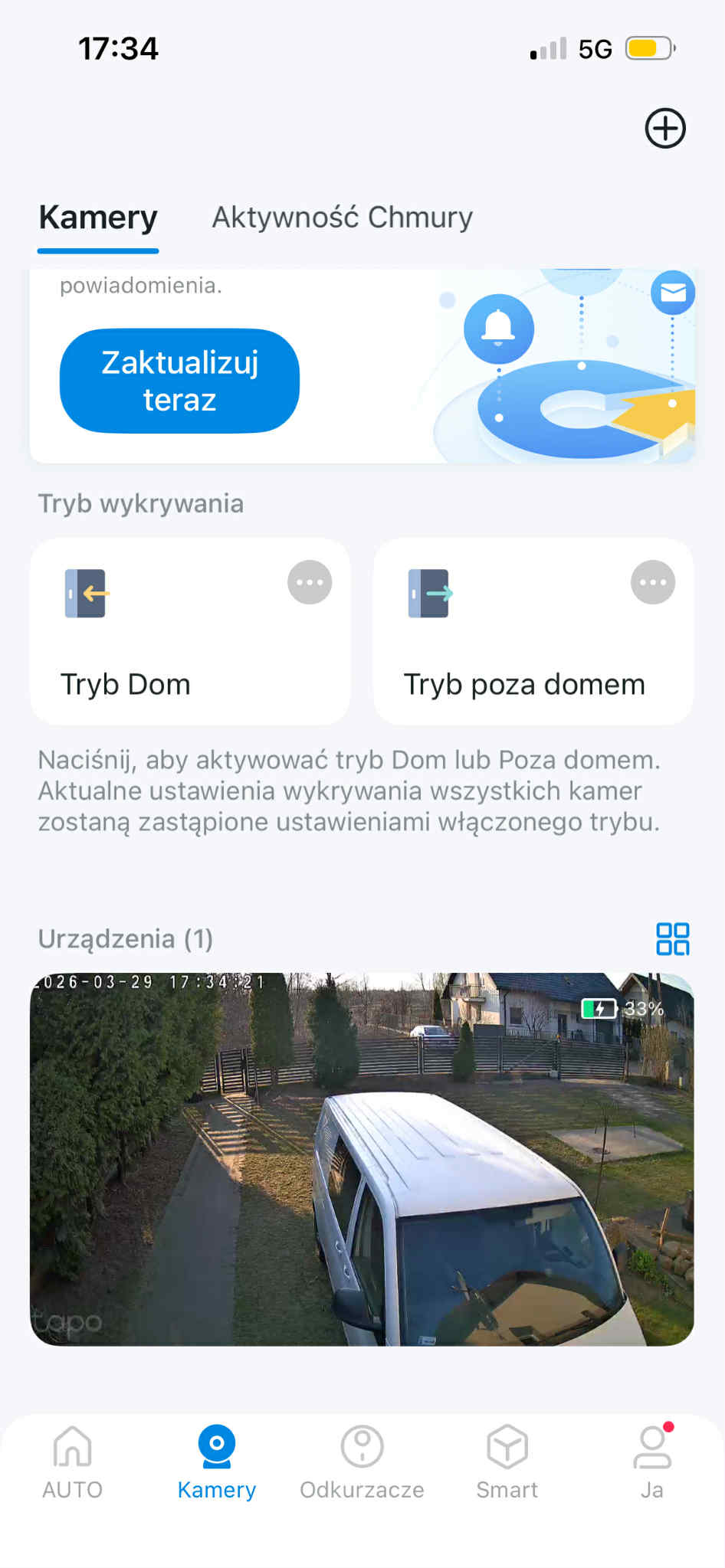Select Kamery in bottom navigation
This screenshot has width=725, height=1568.
217,1462
